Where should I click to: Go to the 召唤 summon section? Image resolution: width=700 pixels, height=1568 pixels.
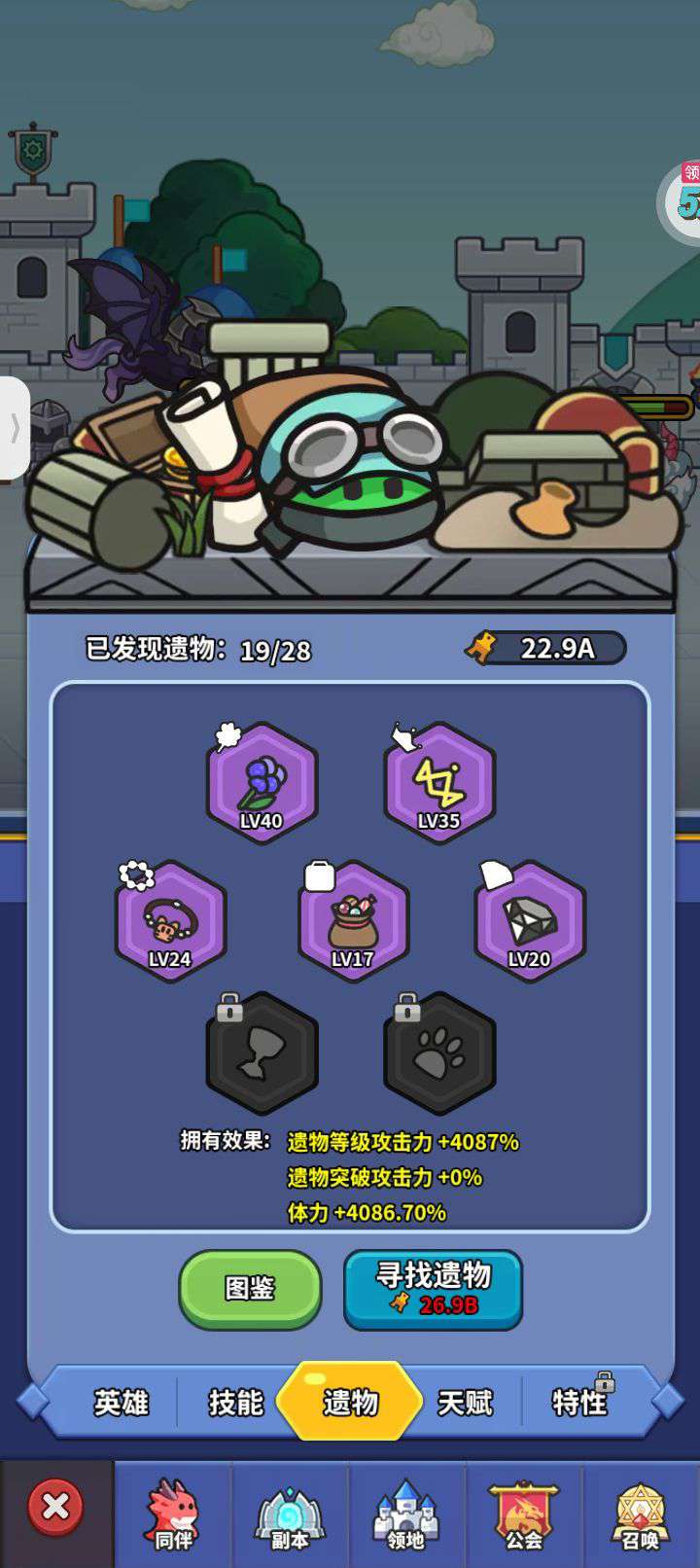641,1515
